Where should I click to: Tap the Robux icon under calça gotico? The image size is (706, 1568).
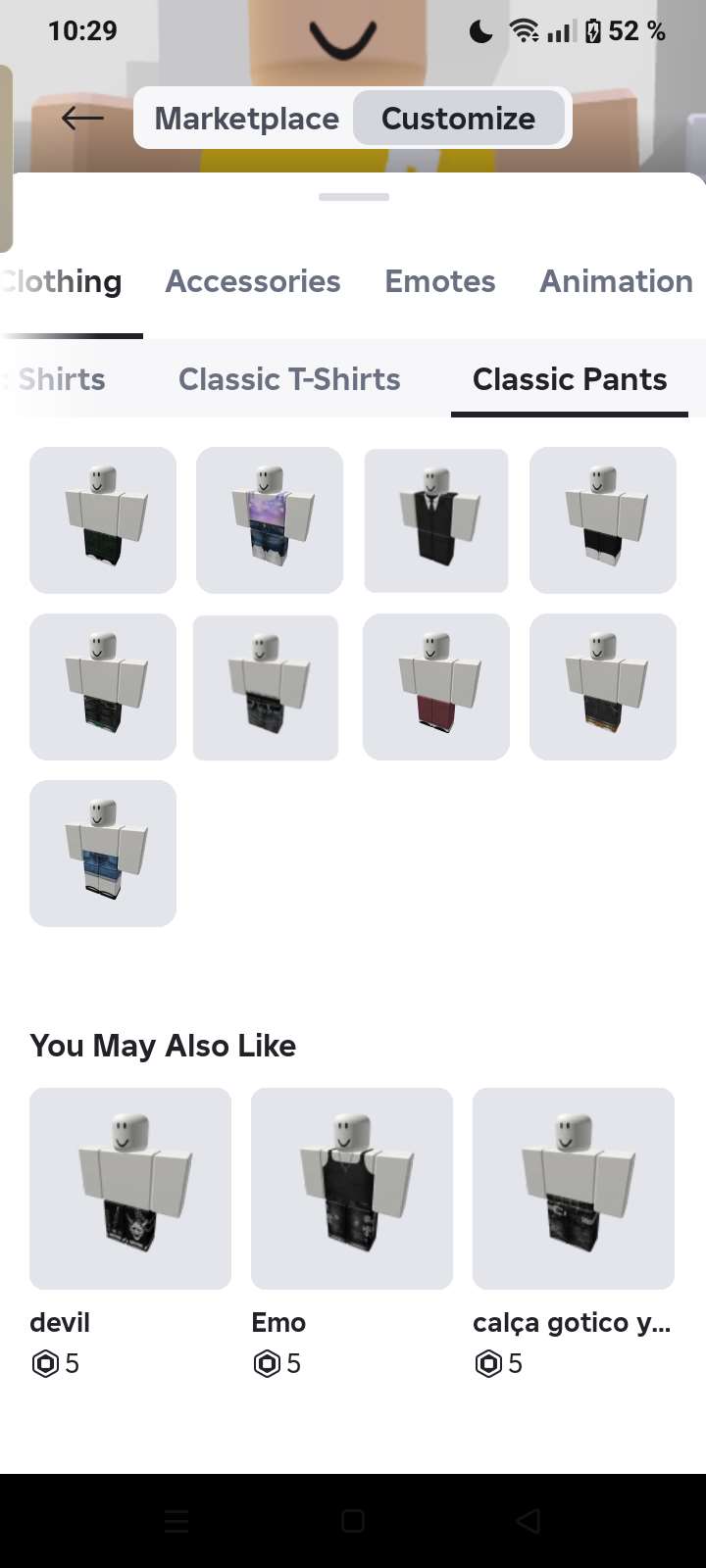click(487, 1363)
